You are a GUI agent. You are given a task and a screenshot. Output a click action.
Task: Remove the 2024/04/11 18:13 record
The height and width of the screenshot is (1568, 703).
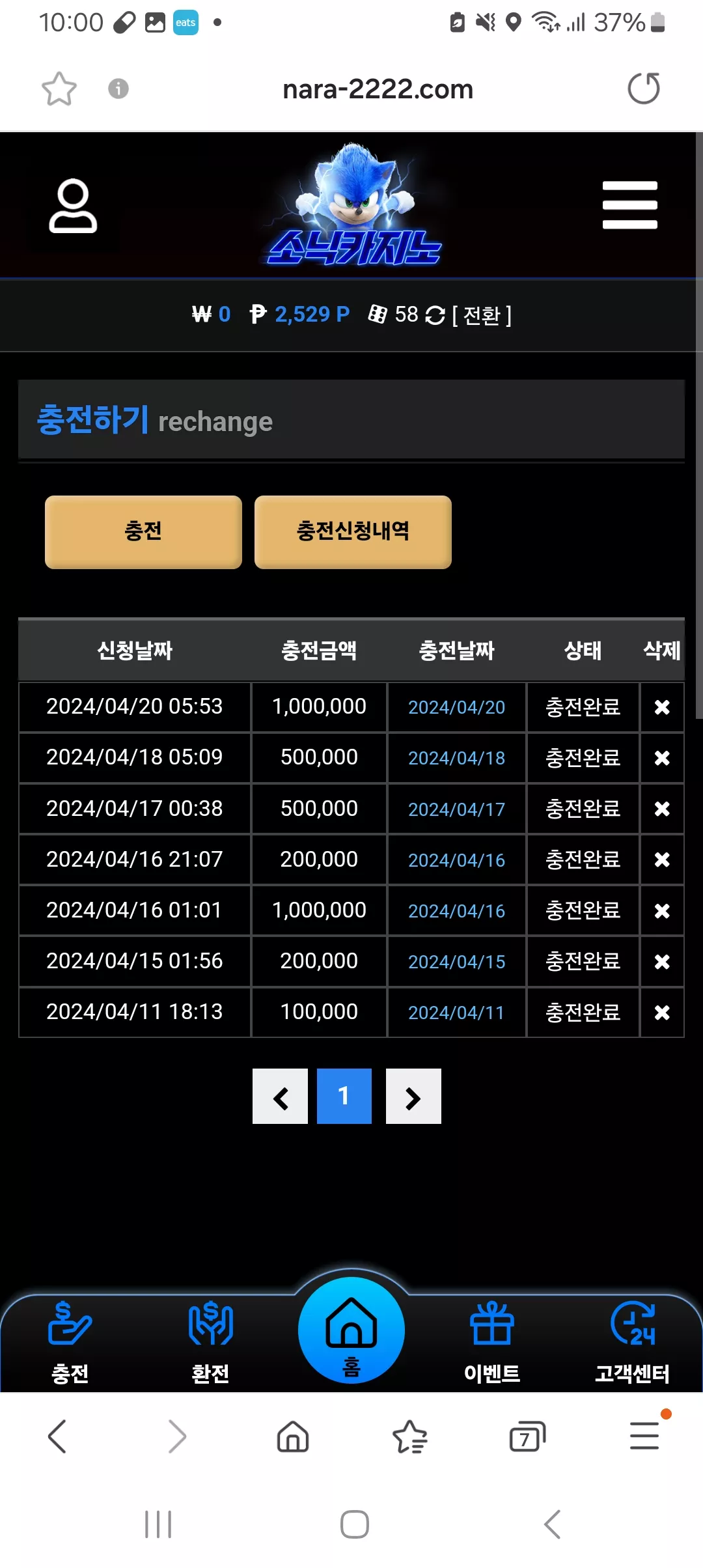(662, 1013)
